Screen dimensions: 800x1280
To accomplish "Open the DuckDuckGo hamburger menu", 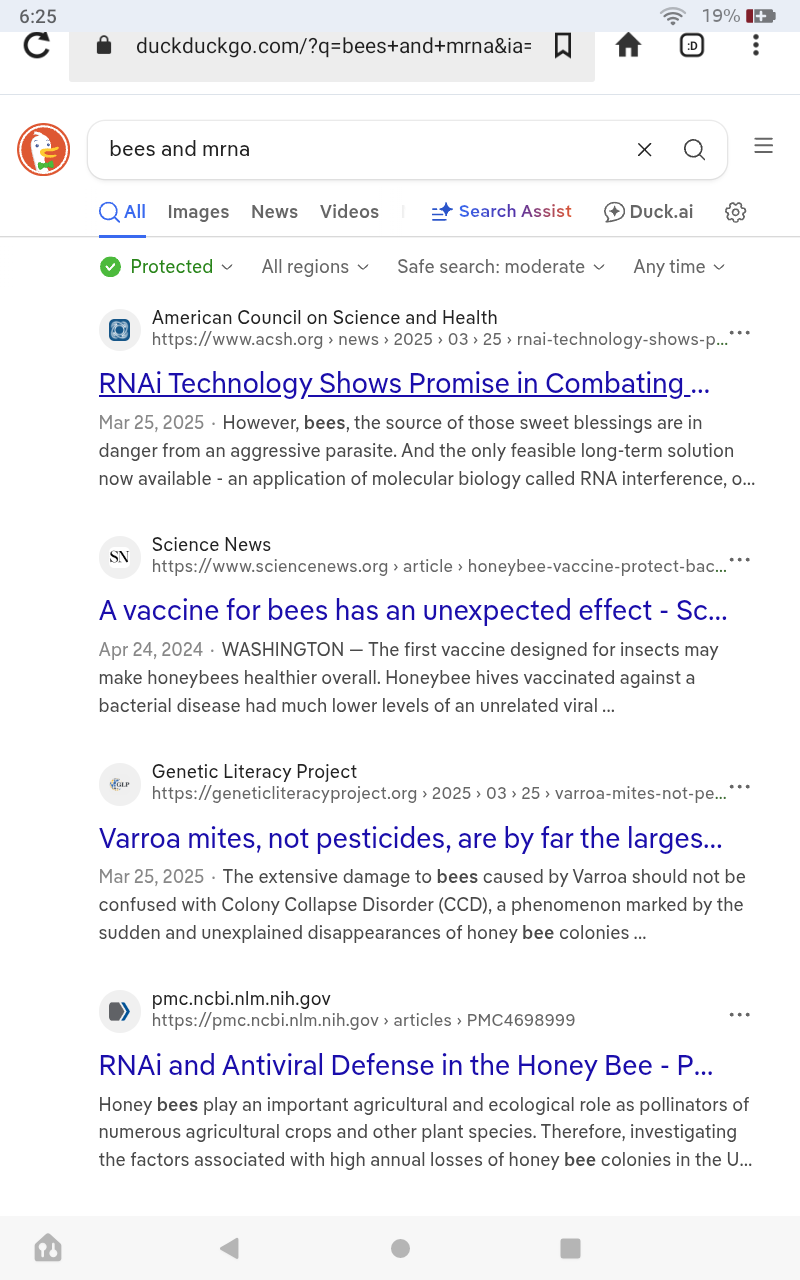I will [764, 146].
